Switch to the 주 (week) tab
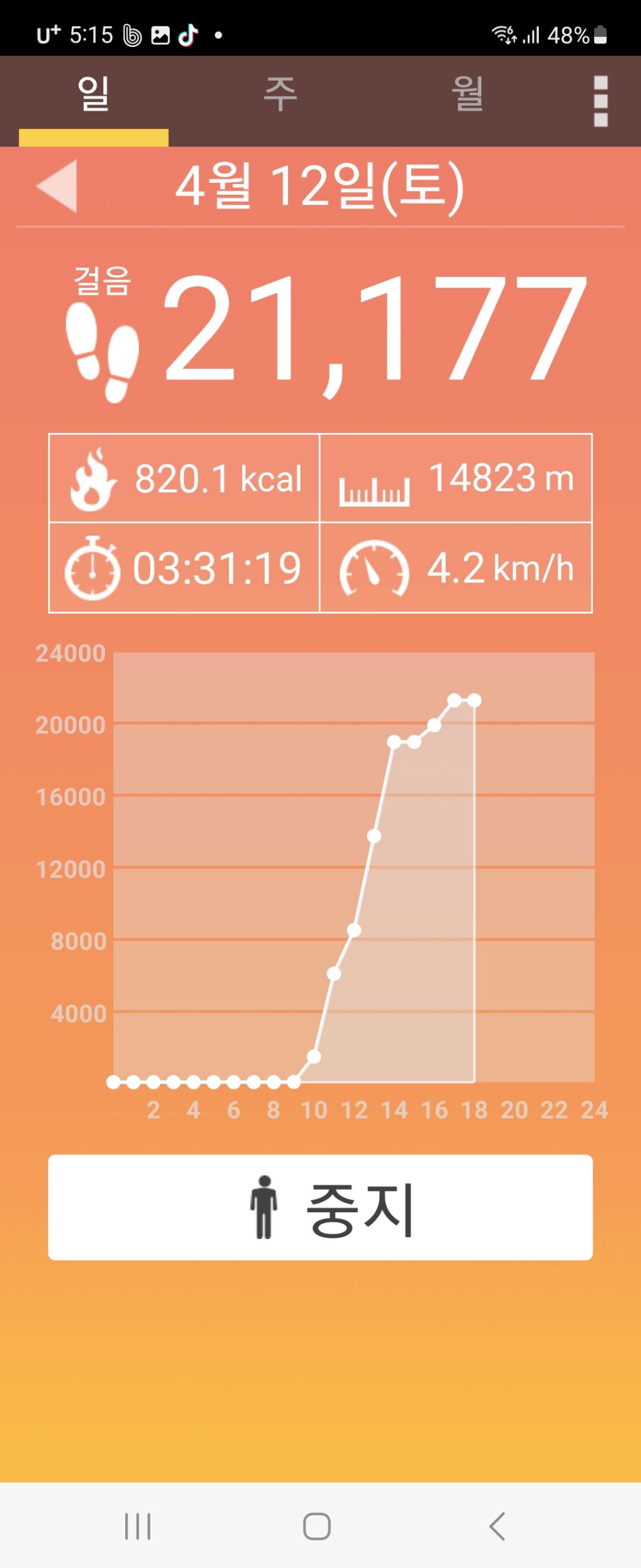Image resolution: width=641 pixels, height=1568 pixels. point(280,95)
